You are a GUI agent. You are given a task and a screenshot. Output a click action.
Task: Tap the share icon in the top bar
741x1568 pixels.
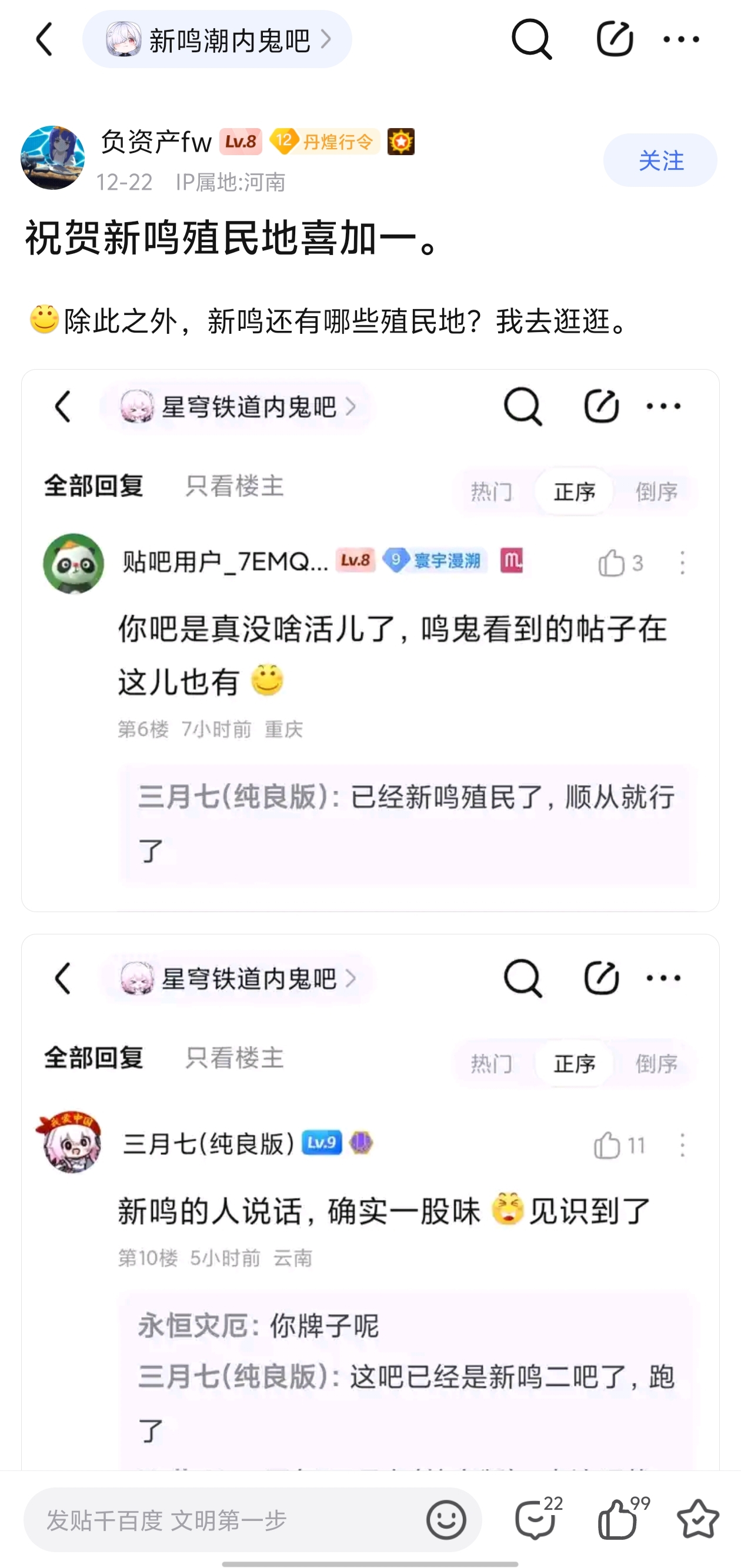click(614, 39)
